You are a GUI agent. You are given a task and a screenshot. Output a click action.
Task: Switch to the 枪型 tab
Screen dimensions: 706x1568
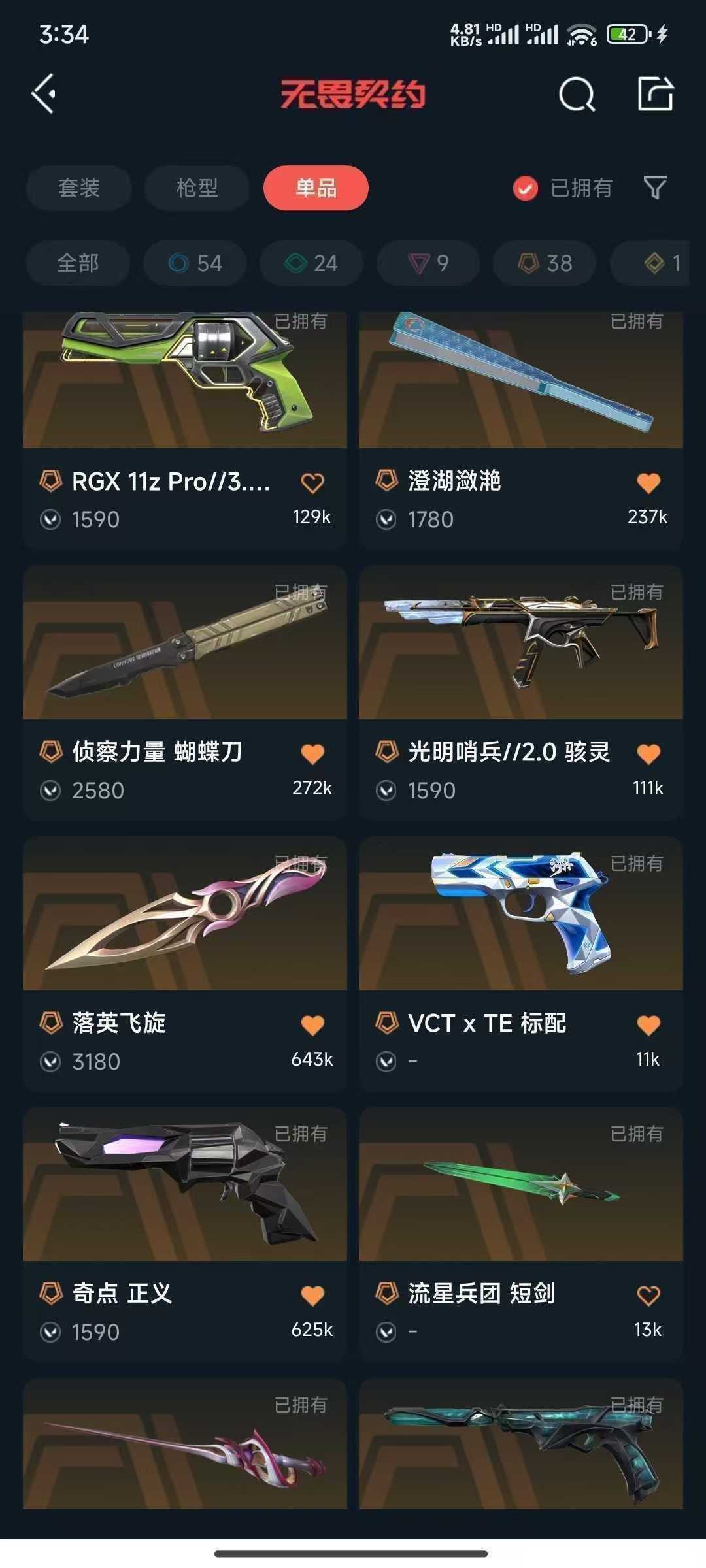point(197,188)
